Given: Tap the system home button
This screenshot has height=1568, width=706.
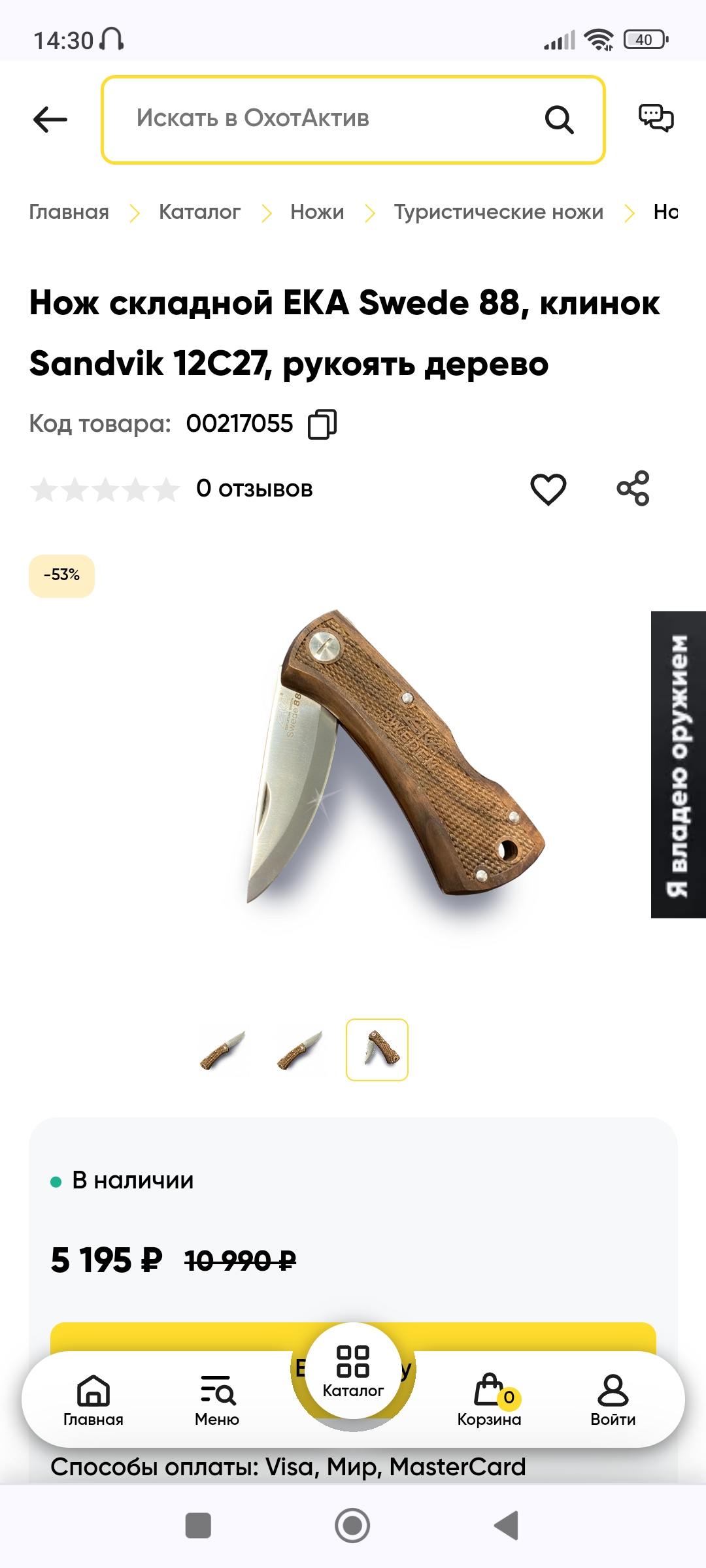Looking at the screenshot, I should click(x=352, y=1526).
